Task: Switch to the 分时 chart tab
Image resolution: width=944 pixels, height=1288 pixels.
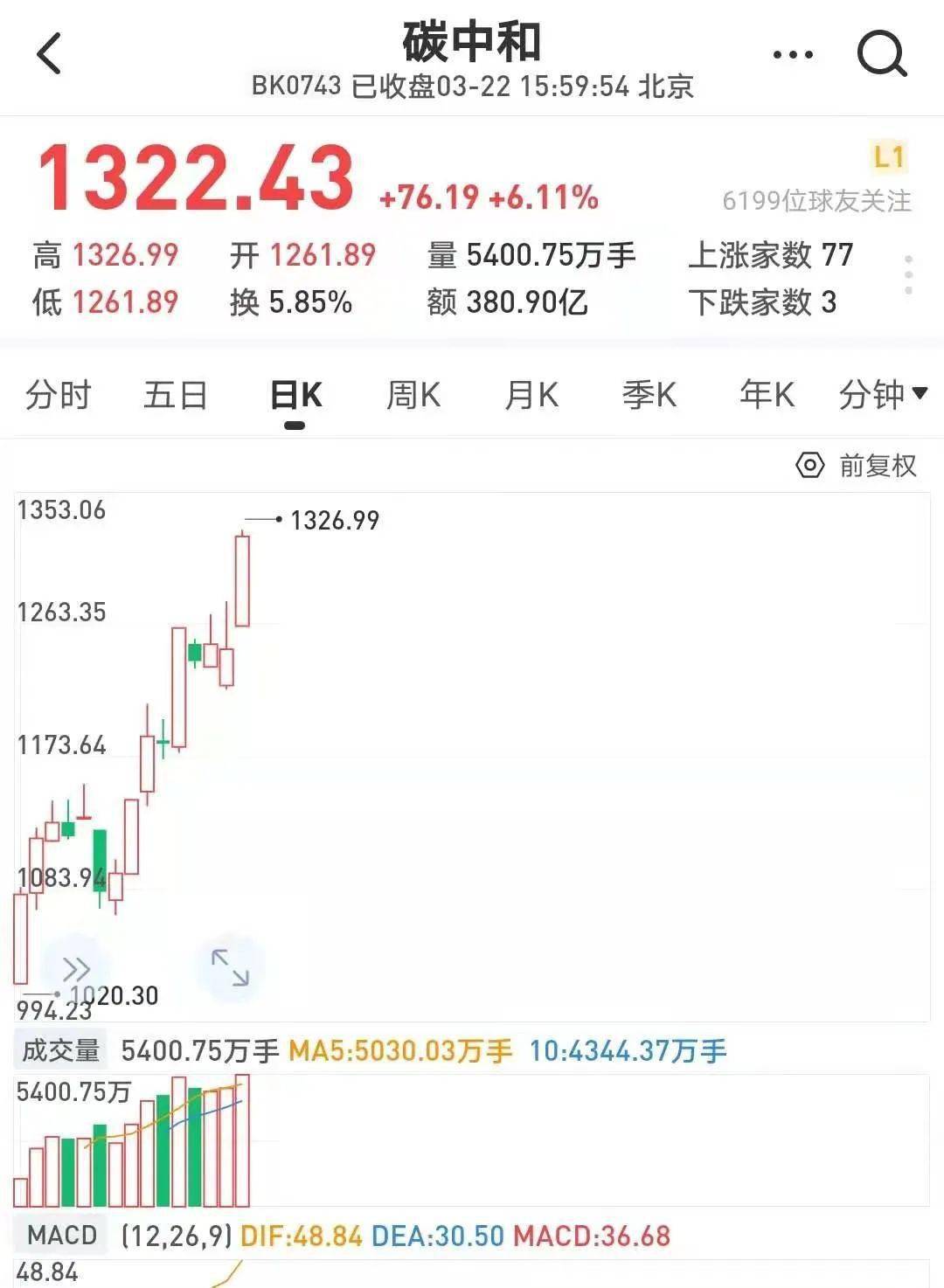Action: pos(58,395)
